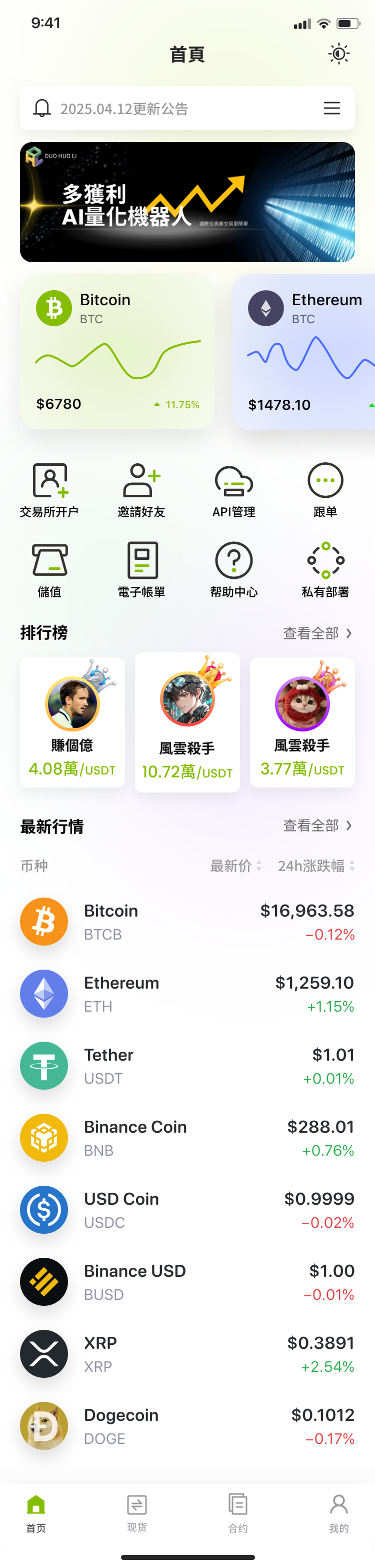The image size is (375, 1568).
Task: Open 儲值 deposit
Action: 49,570
